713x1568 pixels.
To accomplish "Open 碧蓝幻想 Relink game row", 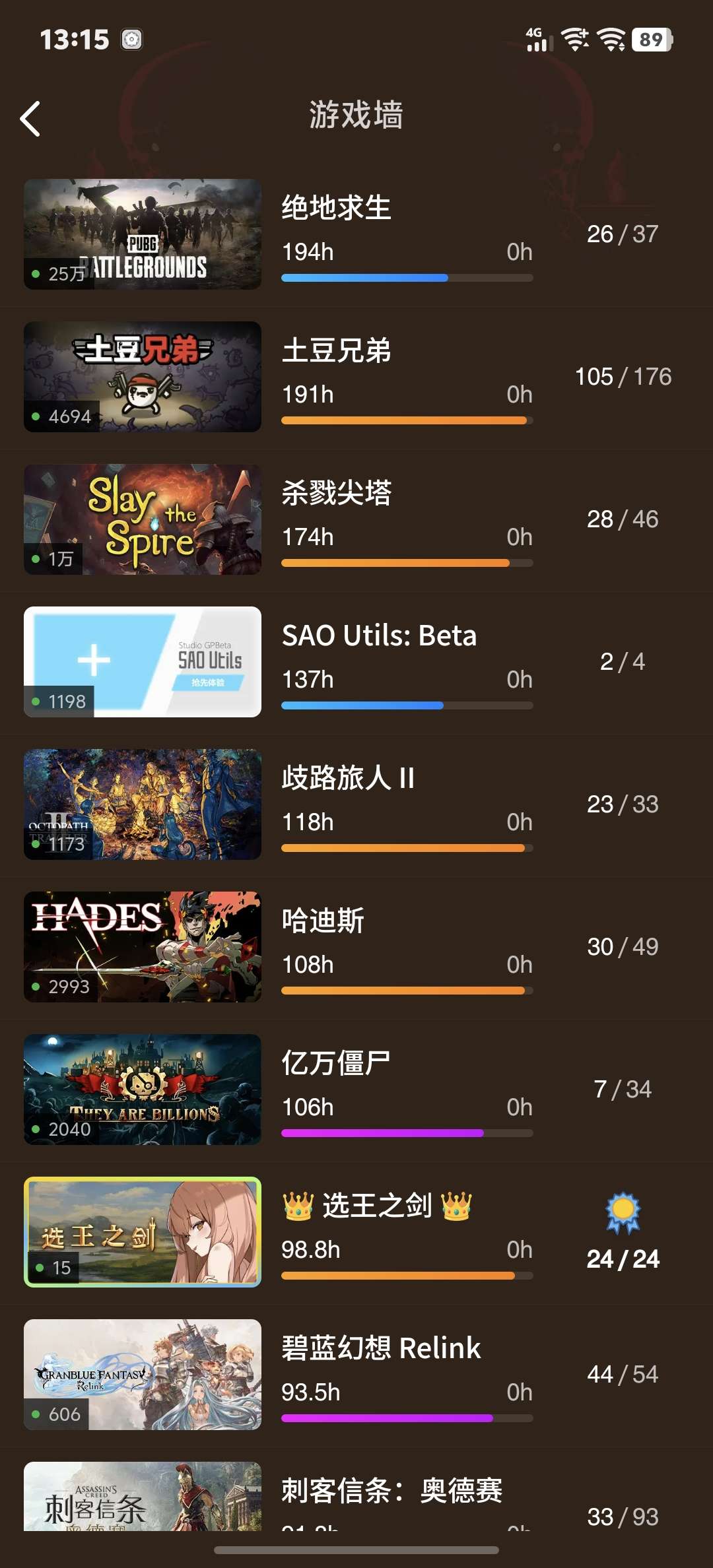I will pos(356,1375).
